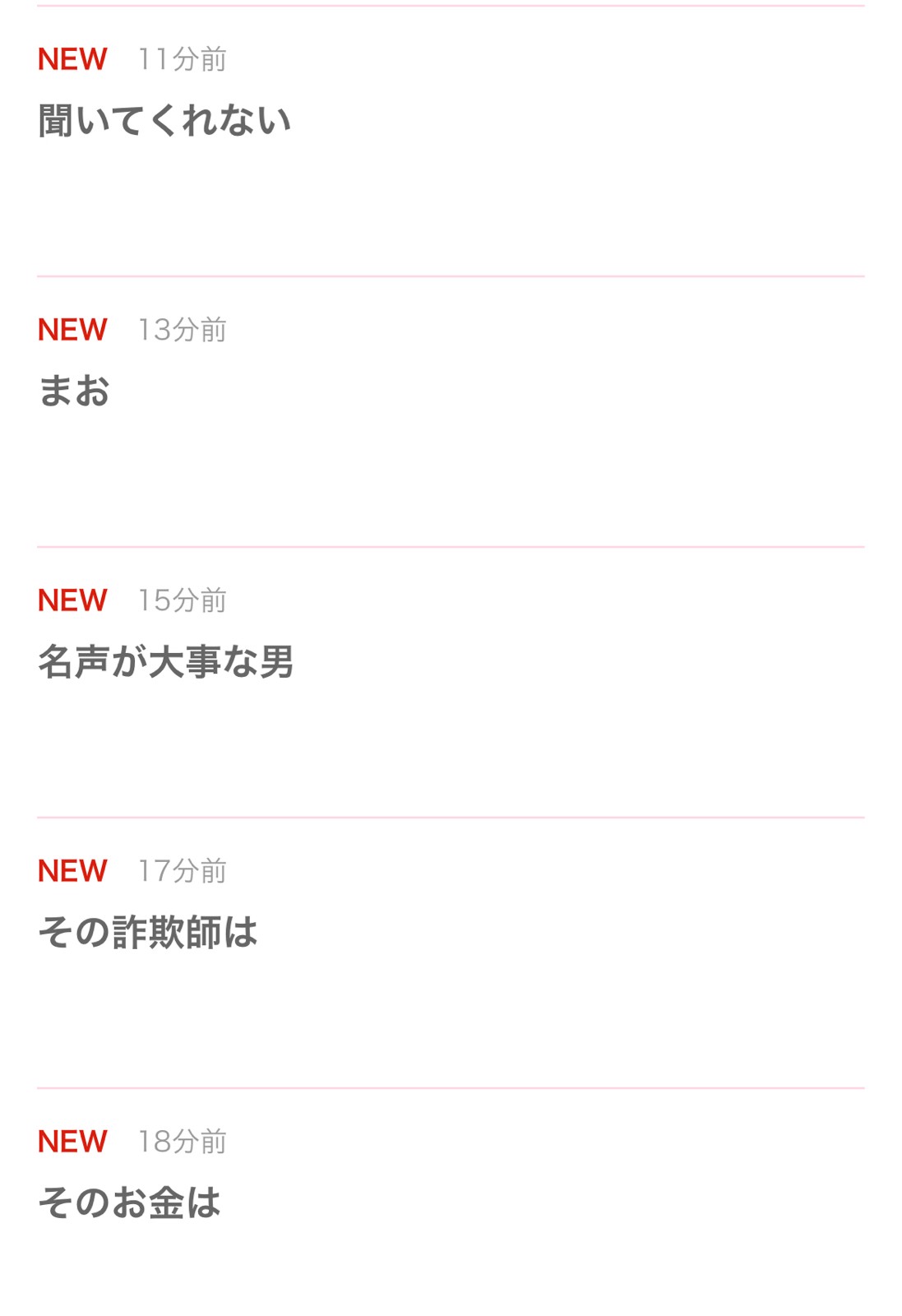The image size is (902, 1316).
Task: Select the まお entry from 13分前
Action: [74, 392]
